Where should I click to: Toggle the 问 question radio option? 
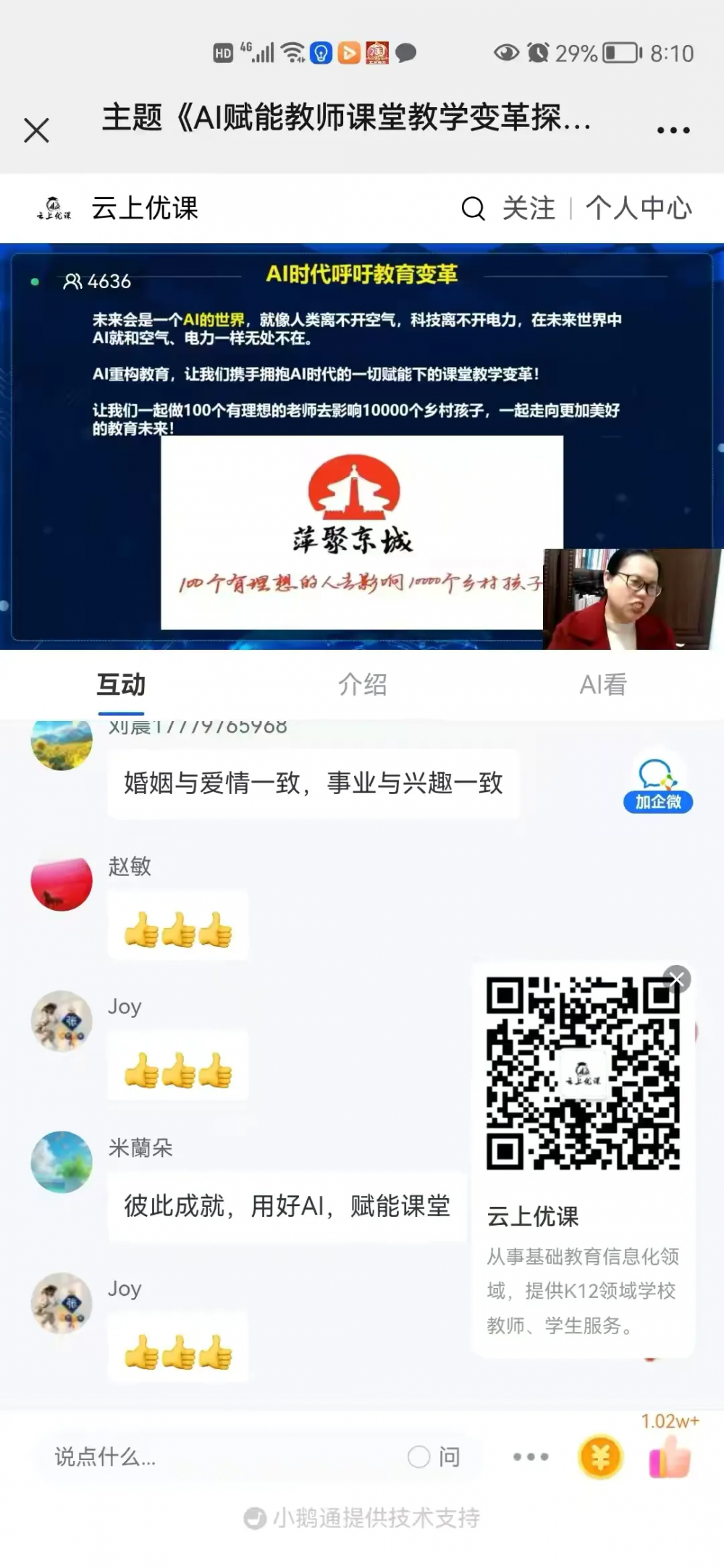tap(434, 1457)
